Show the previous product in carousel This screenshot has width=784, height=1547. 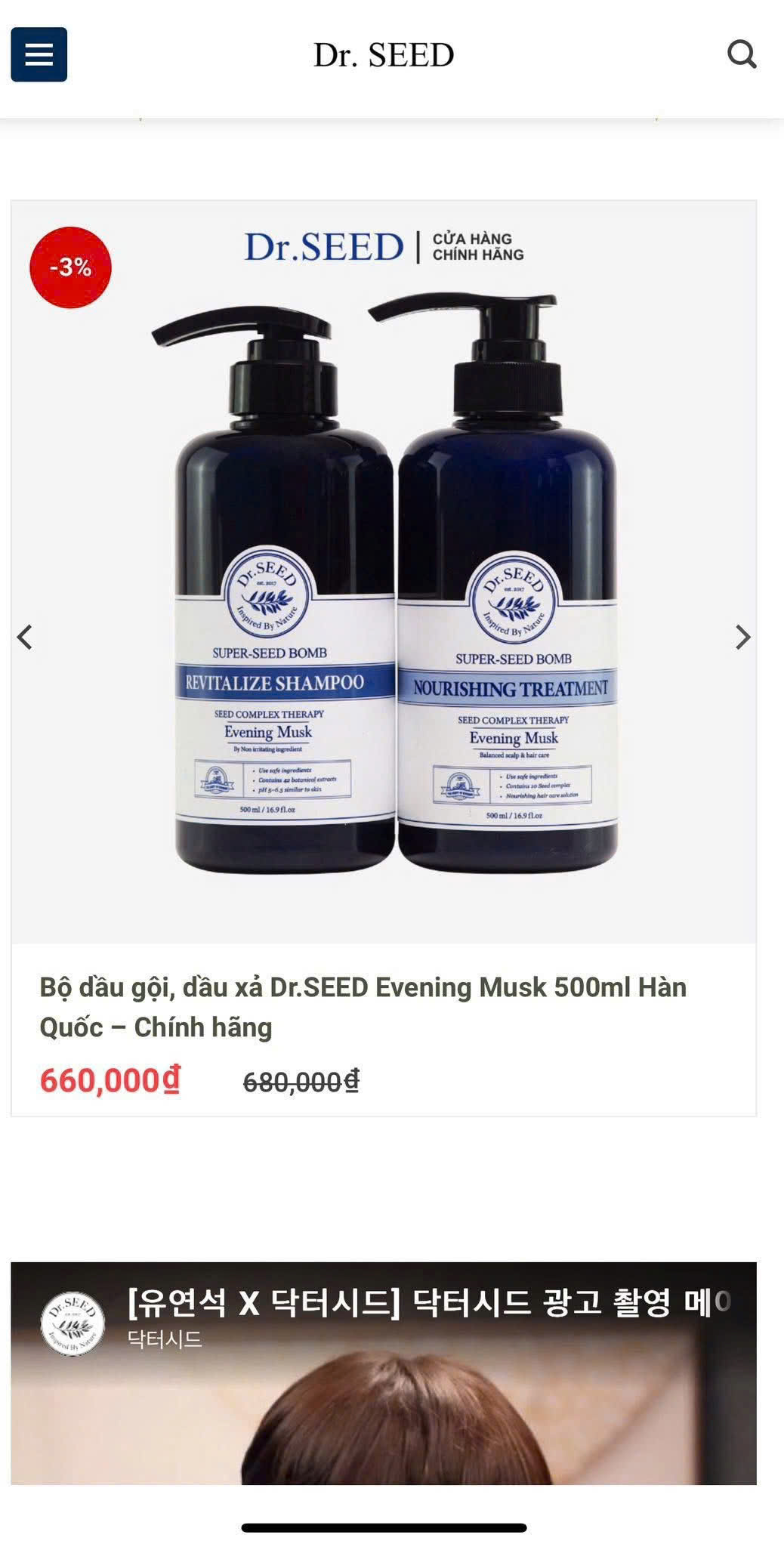tap(25, 637)
